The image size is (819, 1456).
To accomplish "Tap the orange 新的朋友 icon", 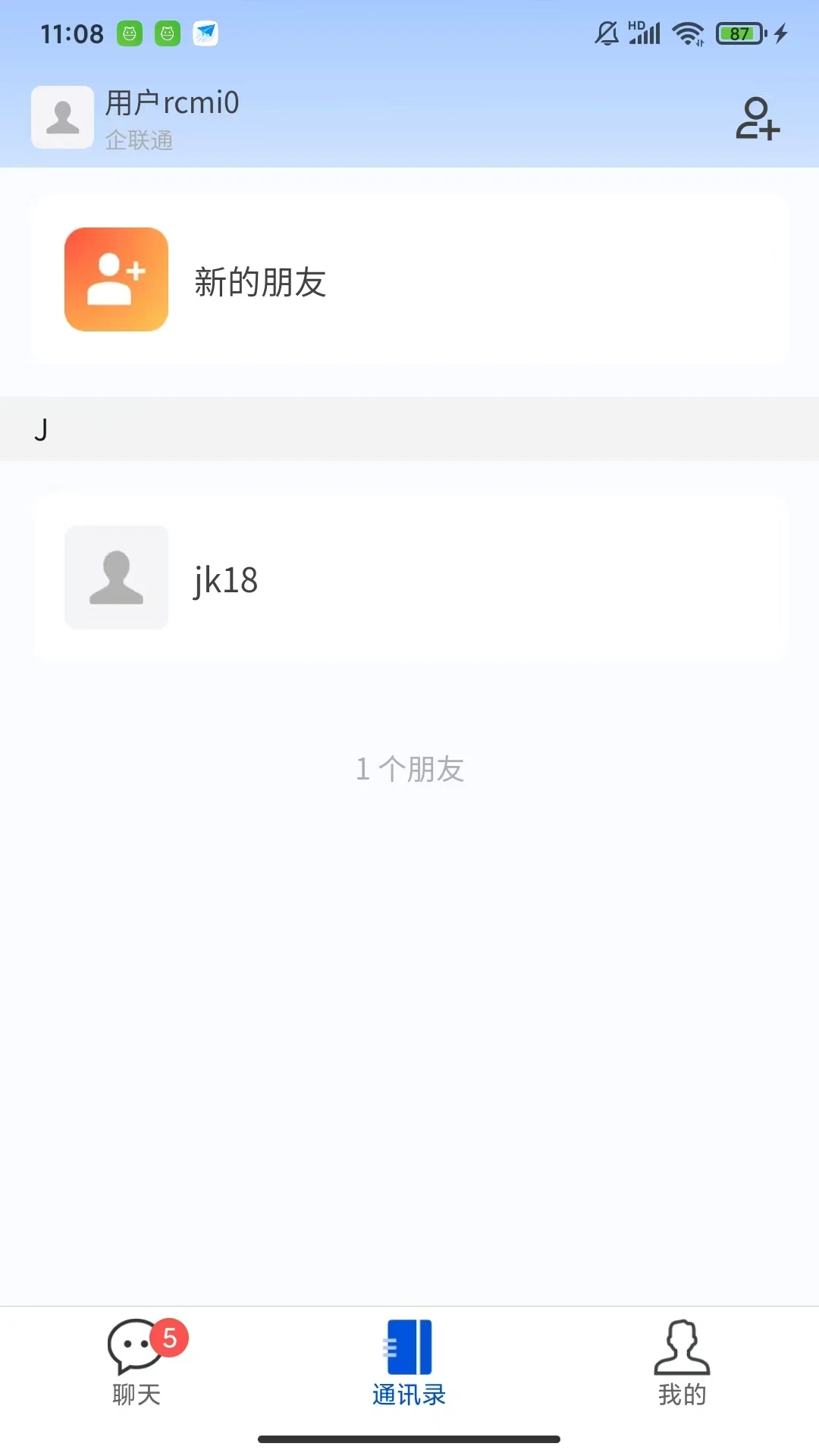I will coord(115,278).
